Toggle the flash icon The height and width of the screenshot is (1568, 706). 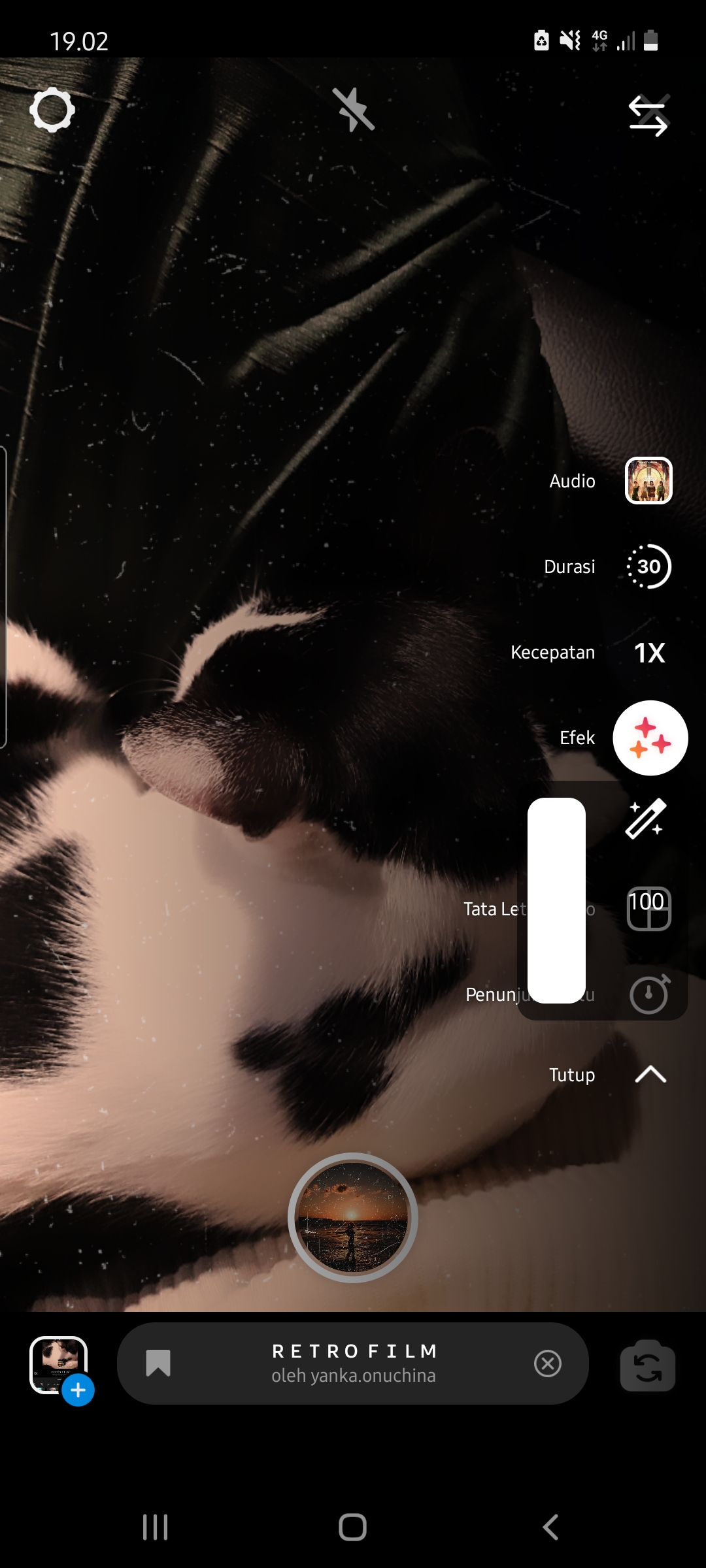[x=353, y=110]
